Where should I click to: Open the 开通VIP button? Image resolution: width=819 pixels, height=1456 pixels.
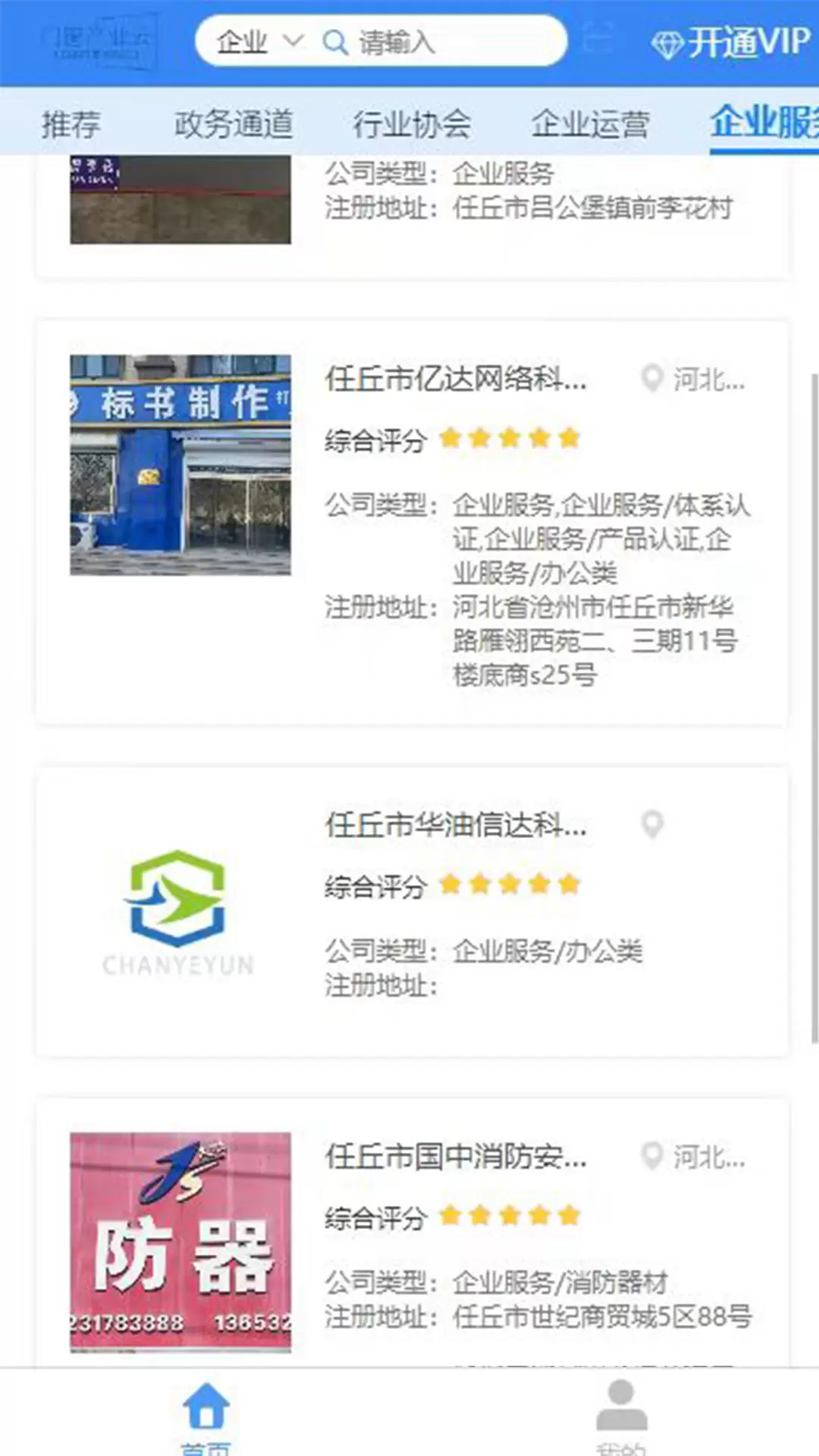(x=731, y=42)
